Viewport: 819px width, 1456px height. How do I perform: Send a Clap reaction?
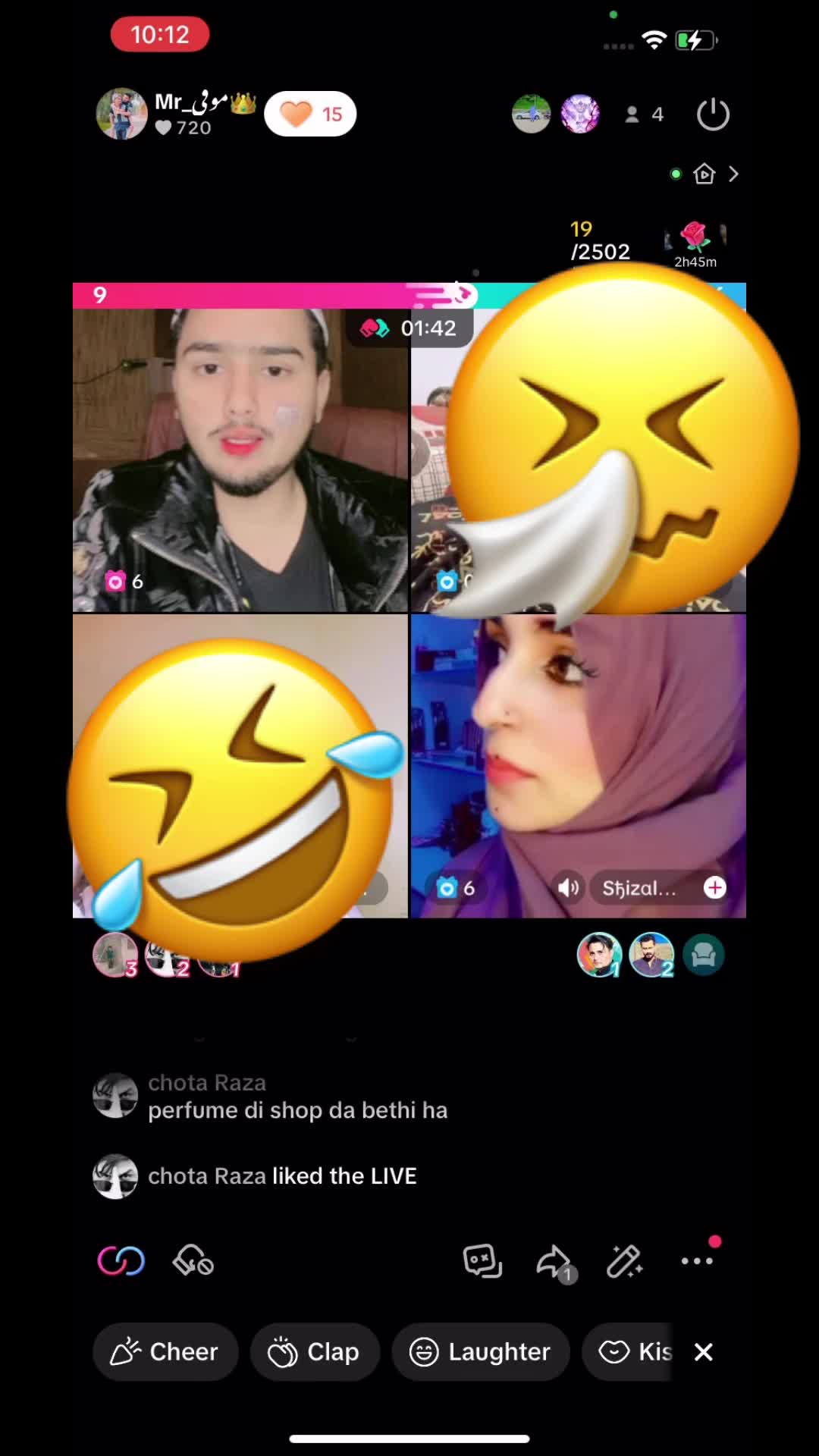coord(314,1351)
